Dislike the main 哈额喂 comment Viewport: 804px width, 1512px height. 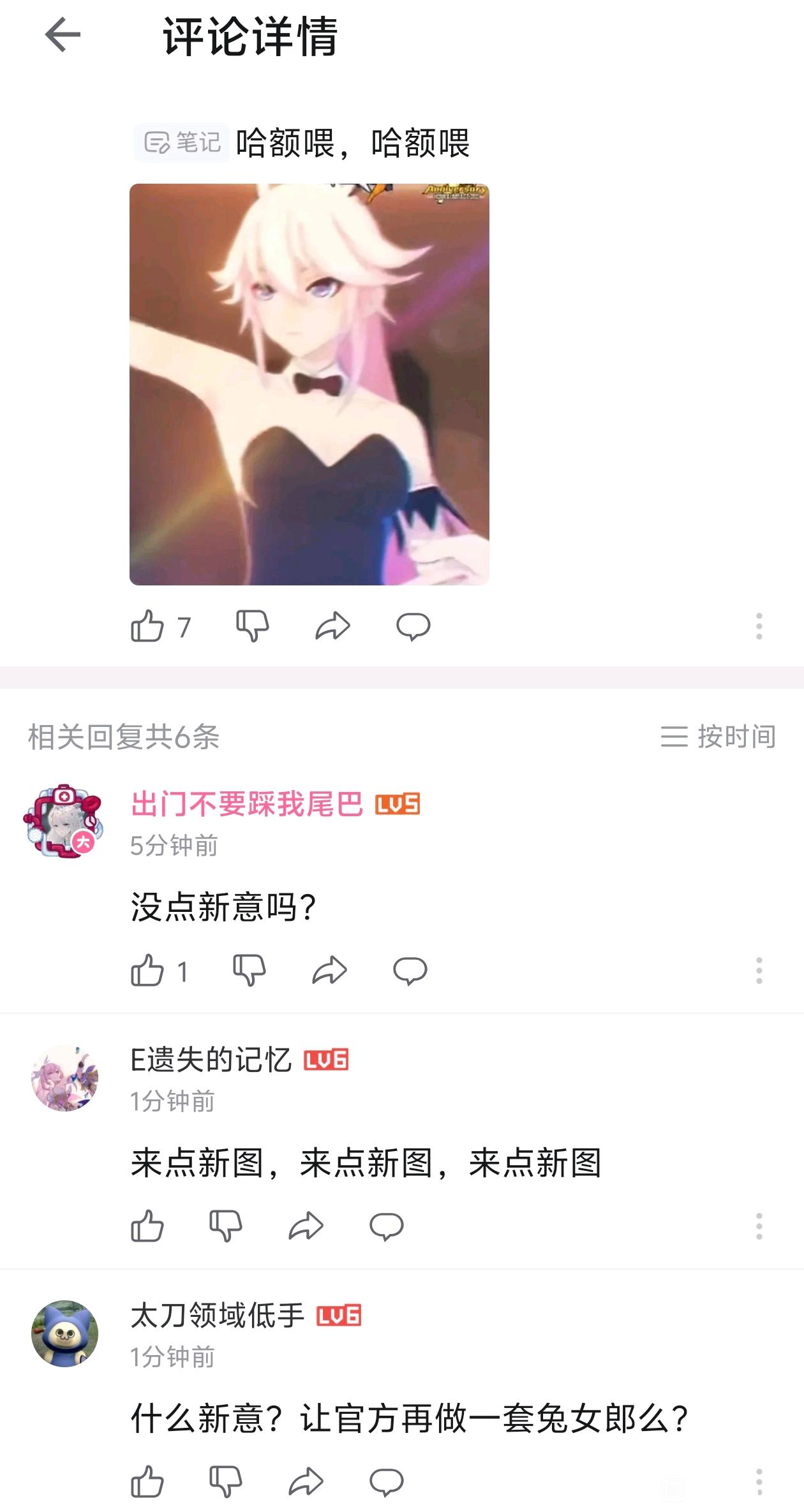pyautogui.click(x=253, y=626)
